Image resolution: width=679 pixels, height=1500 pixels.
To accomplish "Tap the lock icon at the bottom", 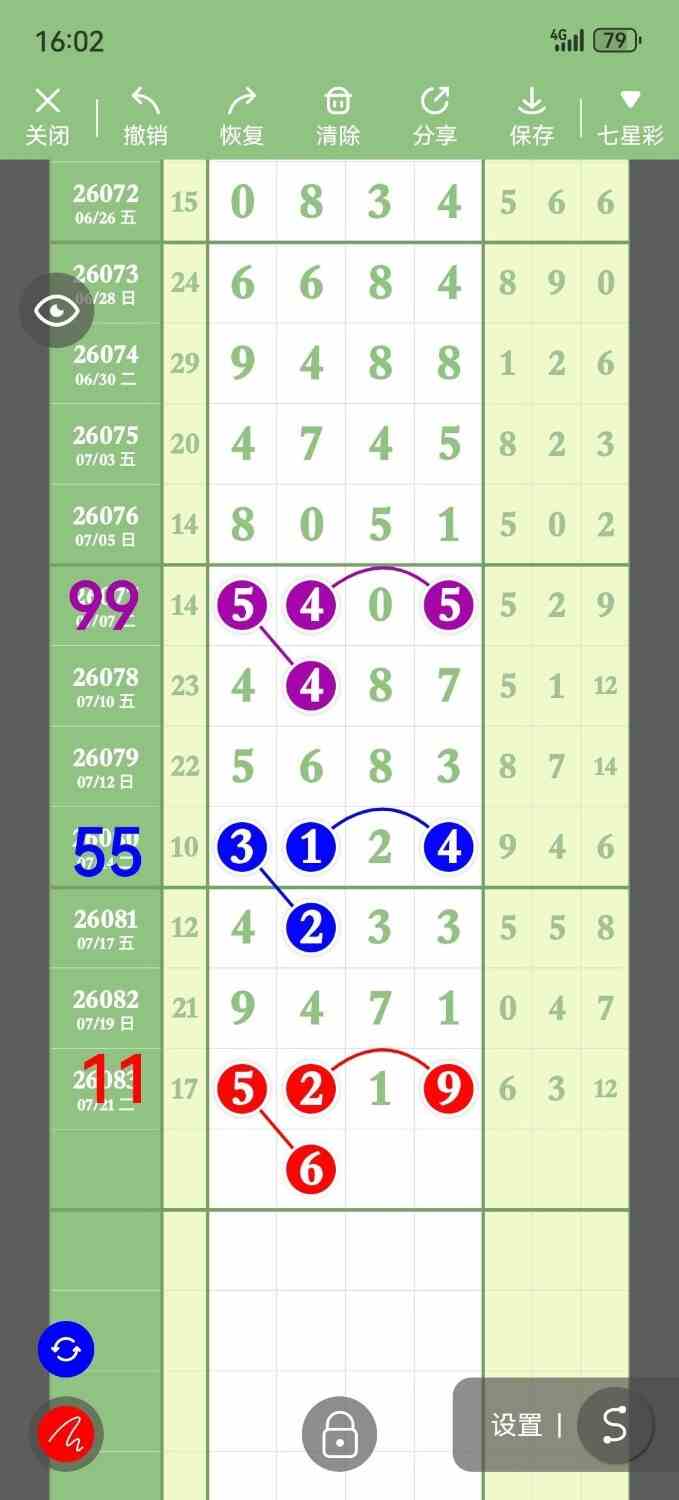I will [340, 1434].
